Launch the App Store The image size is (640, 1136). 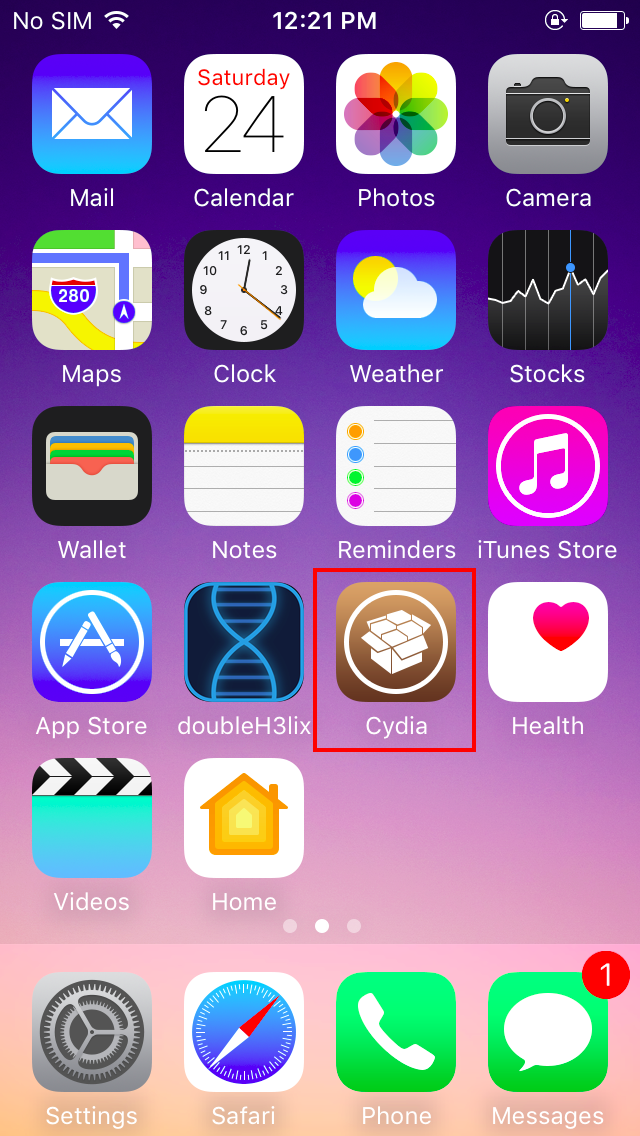(x=92, y=642)
